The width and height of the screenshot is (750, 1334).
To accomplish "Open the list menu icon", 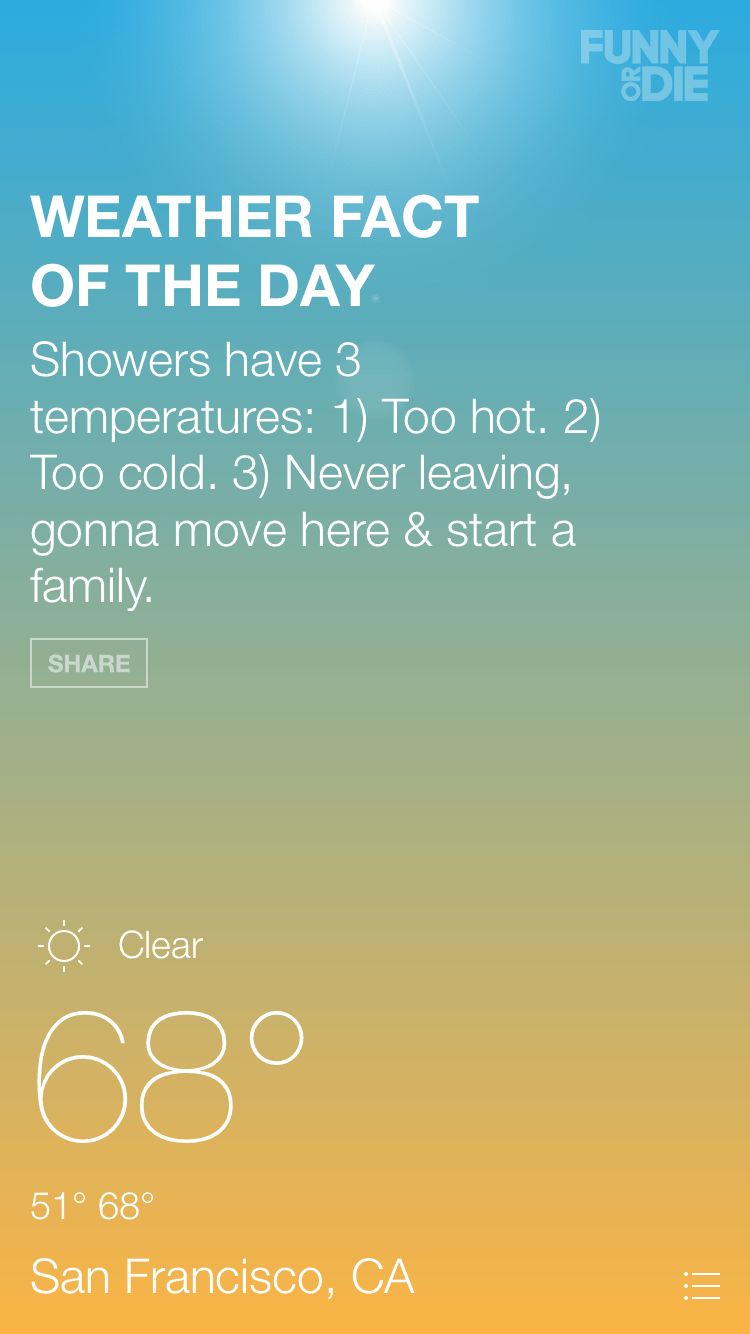I will [702, 1285].
